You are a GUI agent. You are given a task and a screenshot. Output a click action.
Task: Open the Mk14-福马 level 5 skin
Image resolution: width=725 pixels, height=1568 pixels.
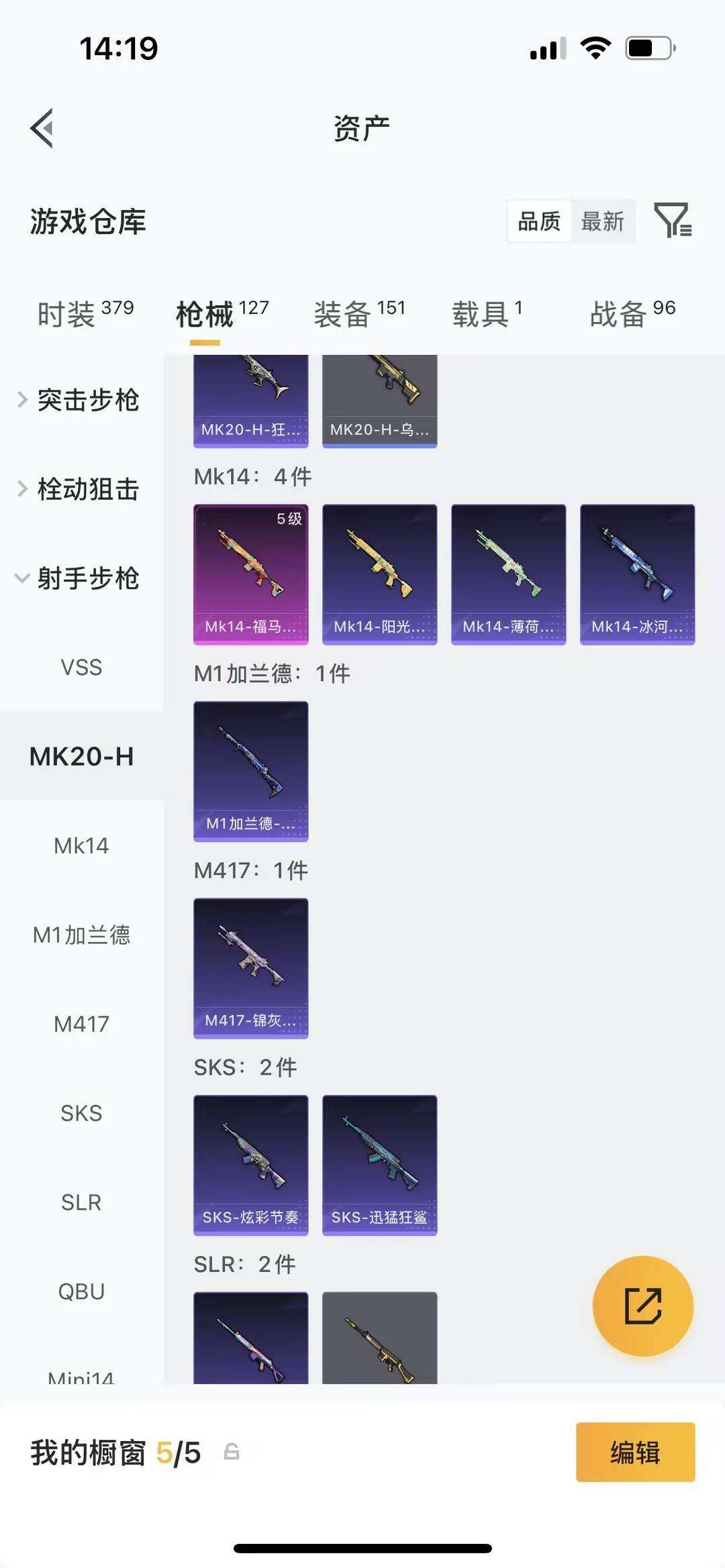click(251, 574)
